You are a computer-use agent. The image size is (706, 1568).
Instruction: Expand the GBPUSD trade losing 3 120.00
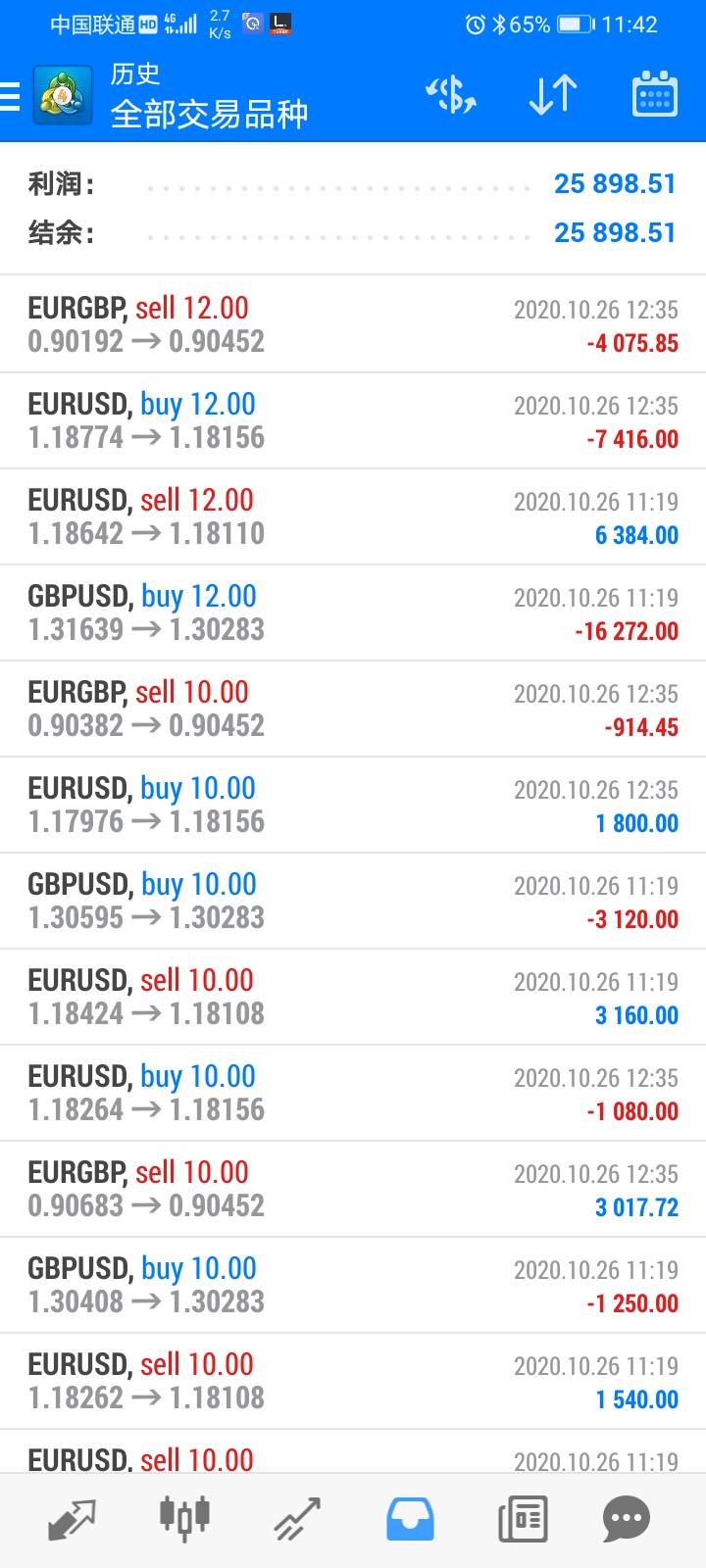(x=353, y=901)
